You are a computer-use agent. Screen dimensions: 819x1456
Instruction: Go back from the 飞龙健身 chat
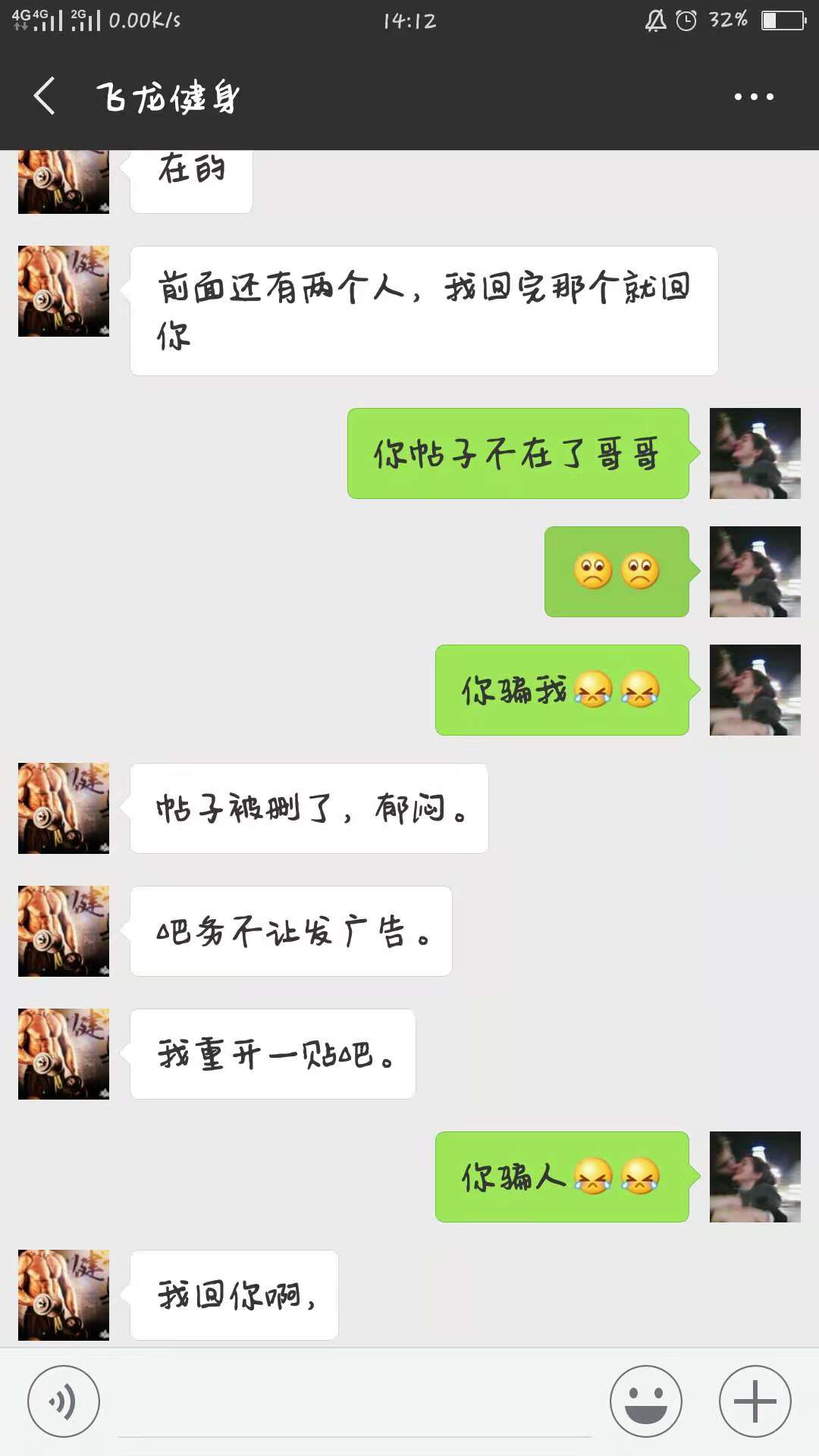[x=45, y=96]
